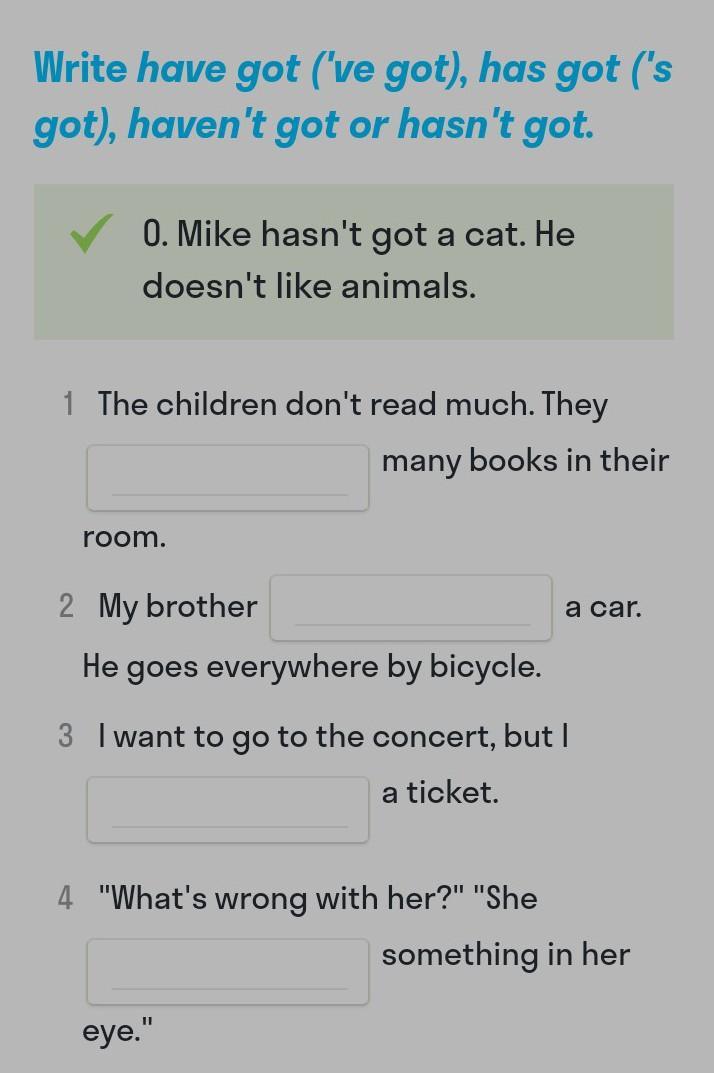Tap the blank before "a ticket"
The image size is (714, 1073).
(x=228, y=809)
